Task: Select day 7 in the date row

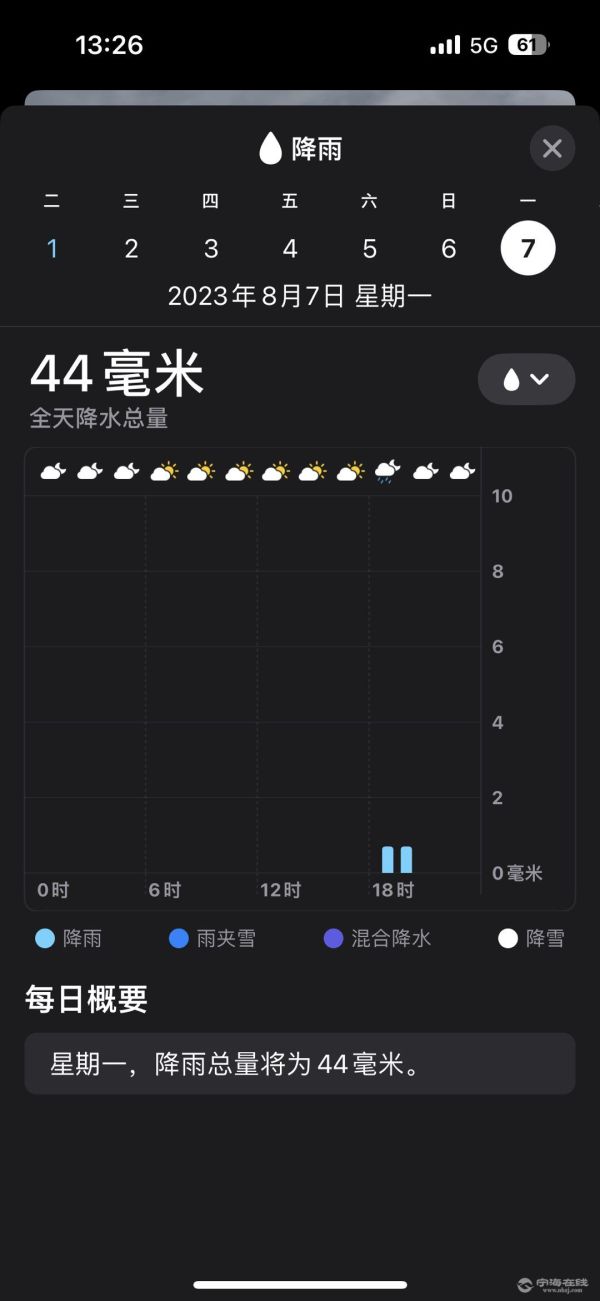Action: (x=528, y=249)
